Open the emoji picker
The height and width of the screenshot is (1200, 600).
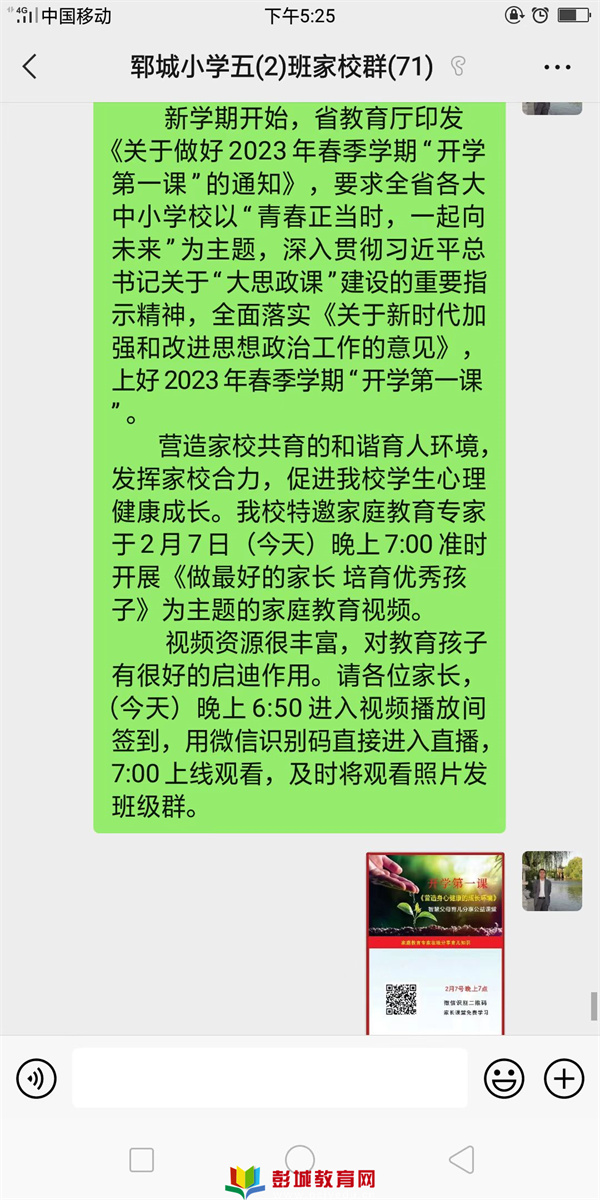tap(504, 1078)
